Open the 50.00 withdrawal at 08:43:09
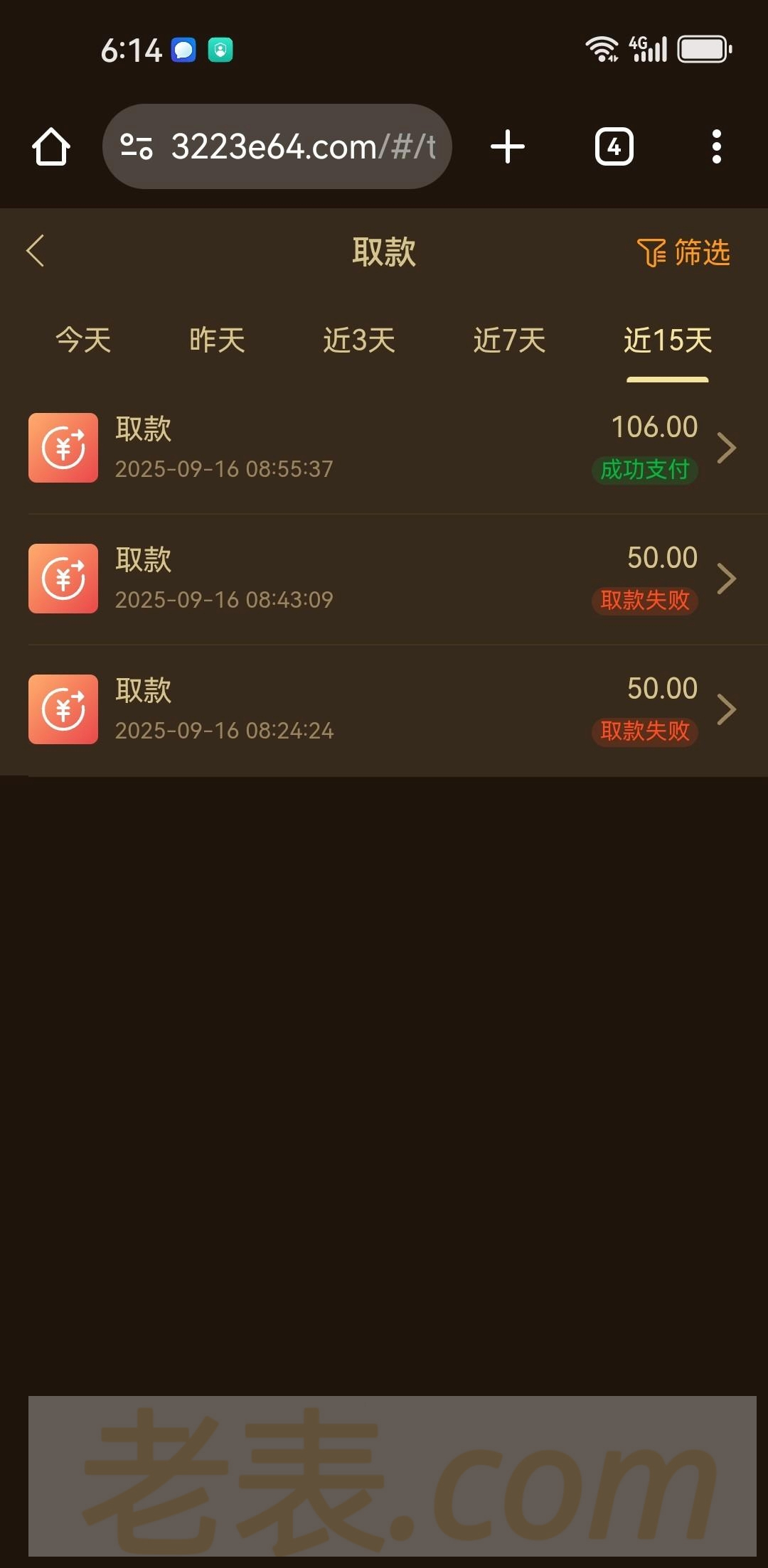Image resolution: width=768 pixels, height=1568 pixels. 384,579
